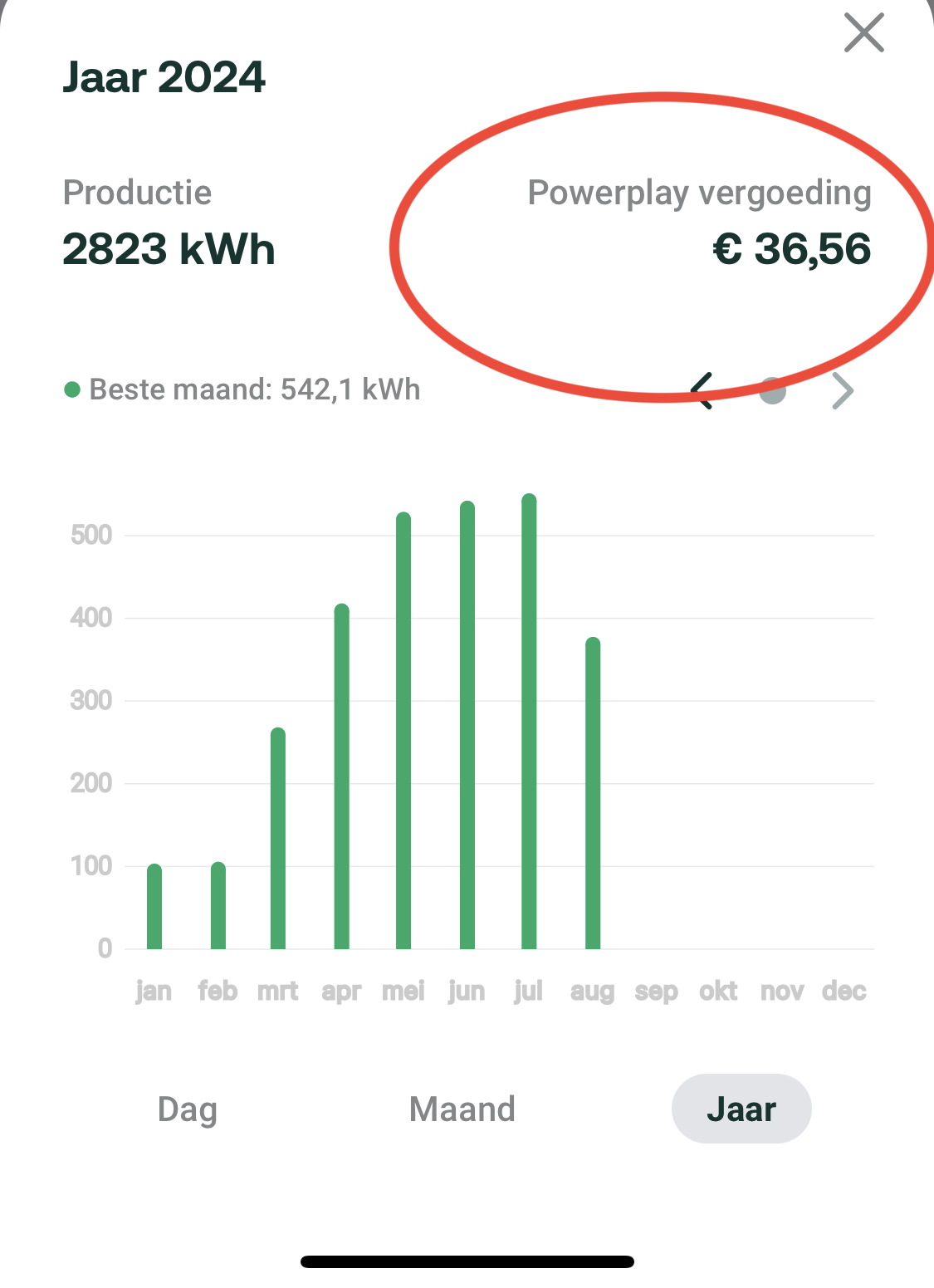This screenshot has height=1288, width=934.
Task: Go to the next year
Action: [843, 391]
